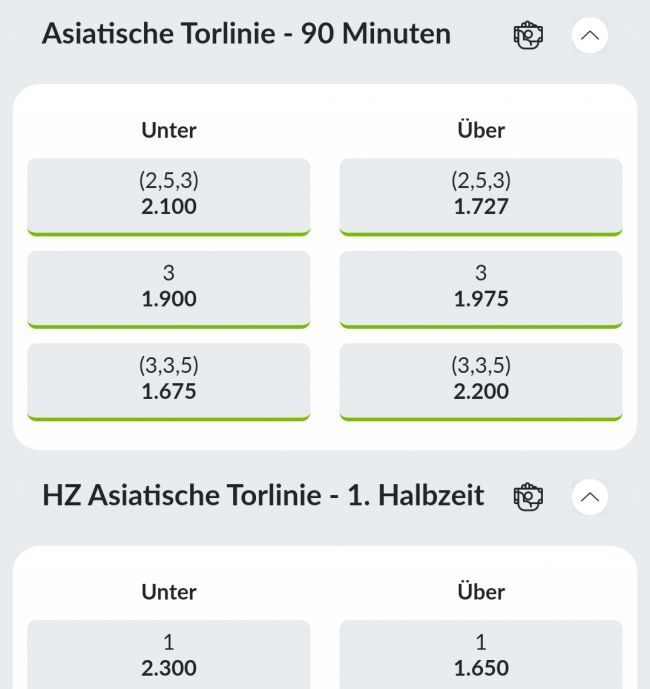Tap the cash-out icon beside HZ Asiatische Torlinie

pyautogui.click(x=528, y=496)
